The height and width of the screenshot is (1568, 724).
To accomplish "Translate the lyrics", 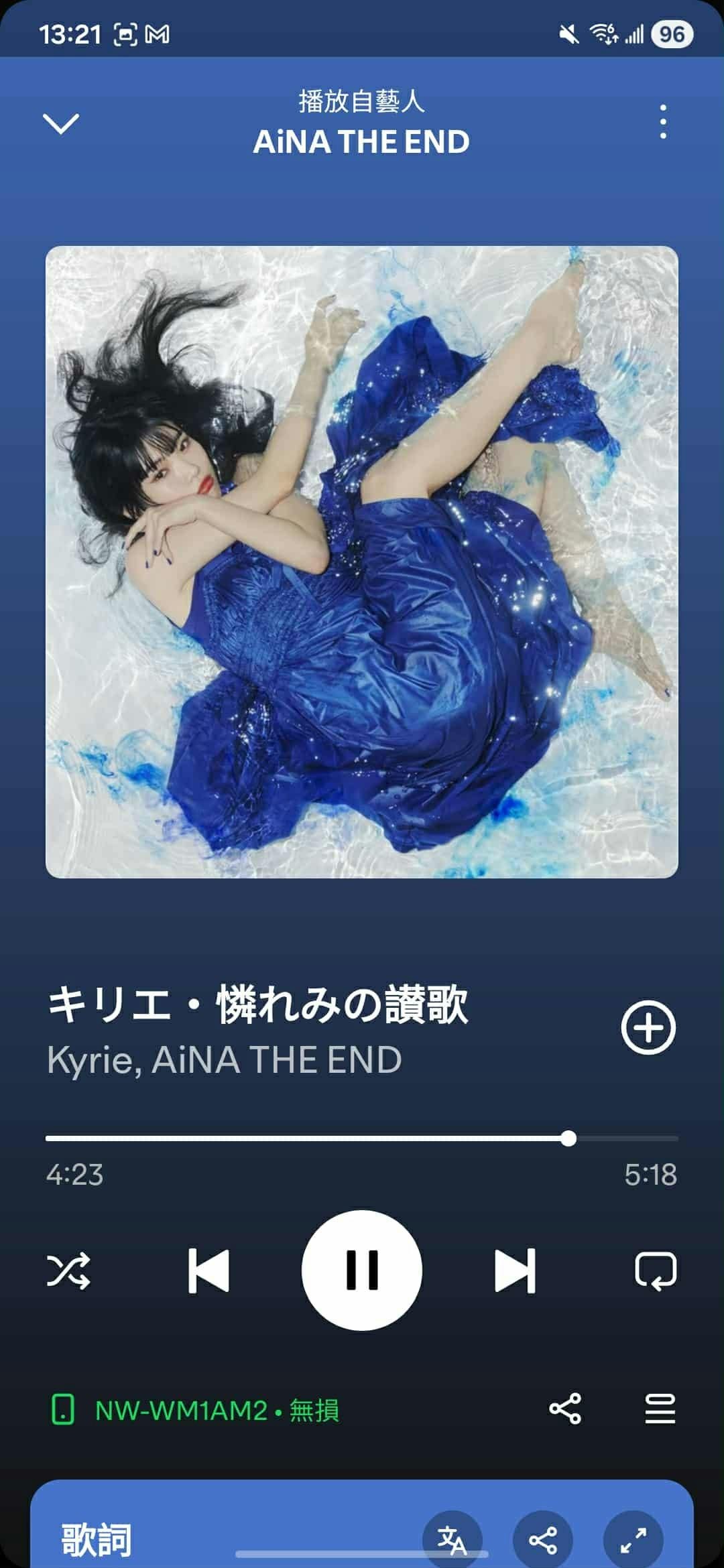I will tap(452, 1540).
